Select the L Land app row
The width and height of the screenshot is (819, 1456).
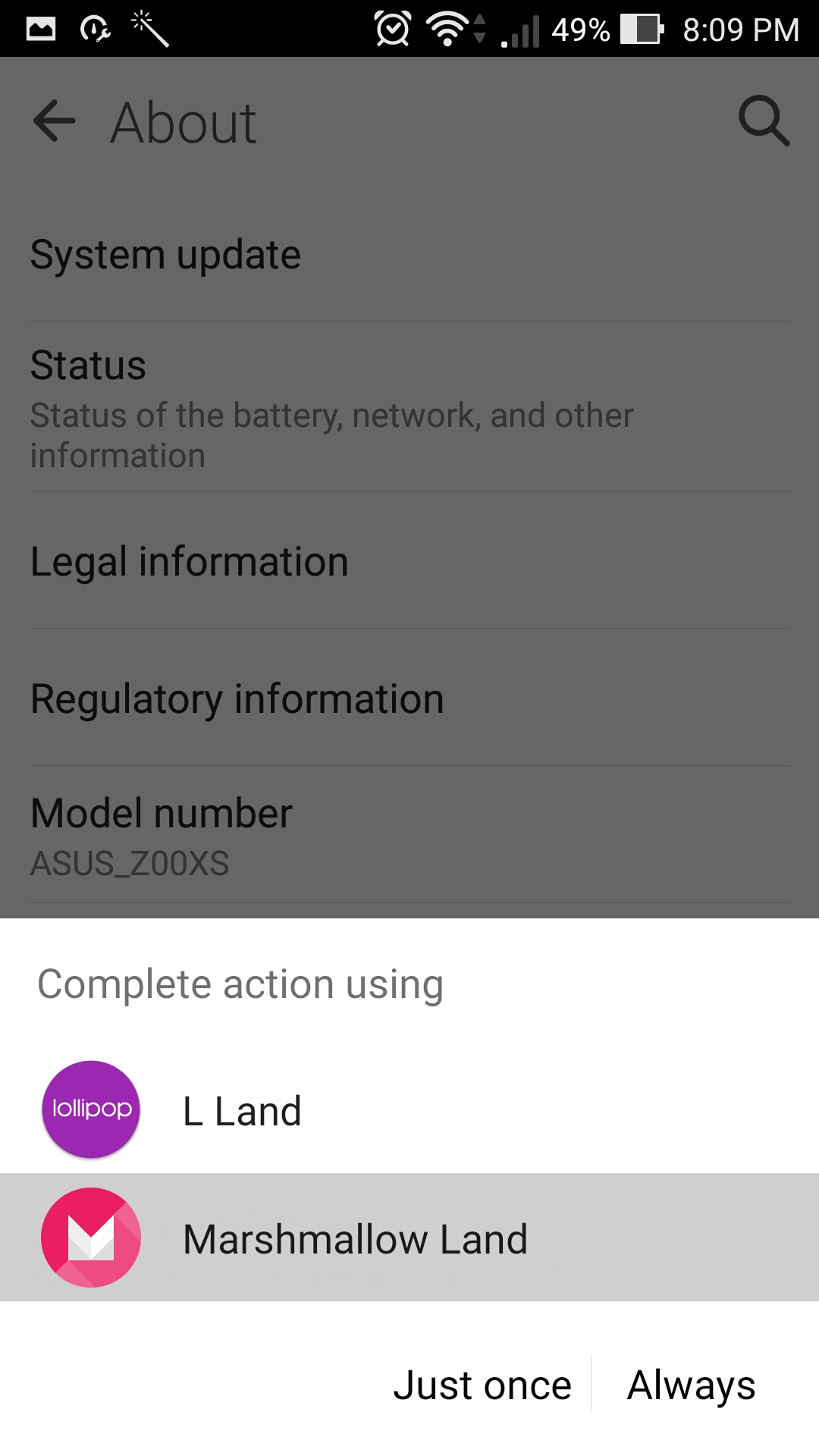pyautogui.click(x=241, y=1109)
